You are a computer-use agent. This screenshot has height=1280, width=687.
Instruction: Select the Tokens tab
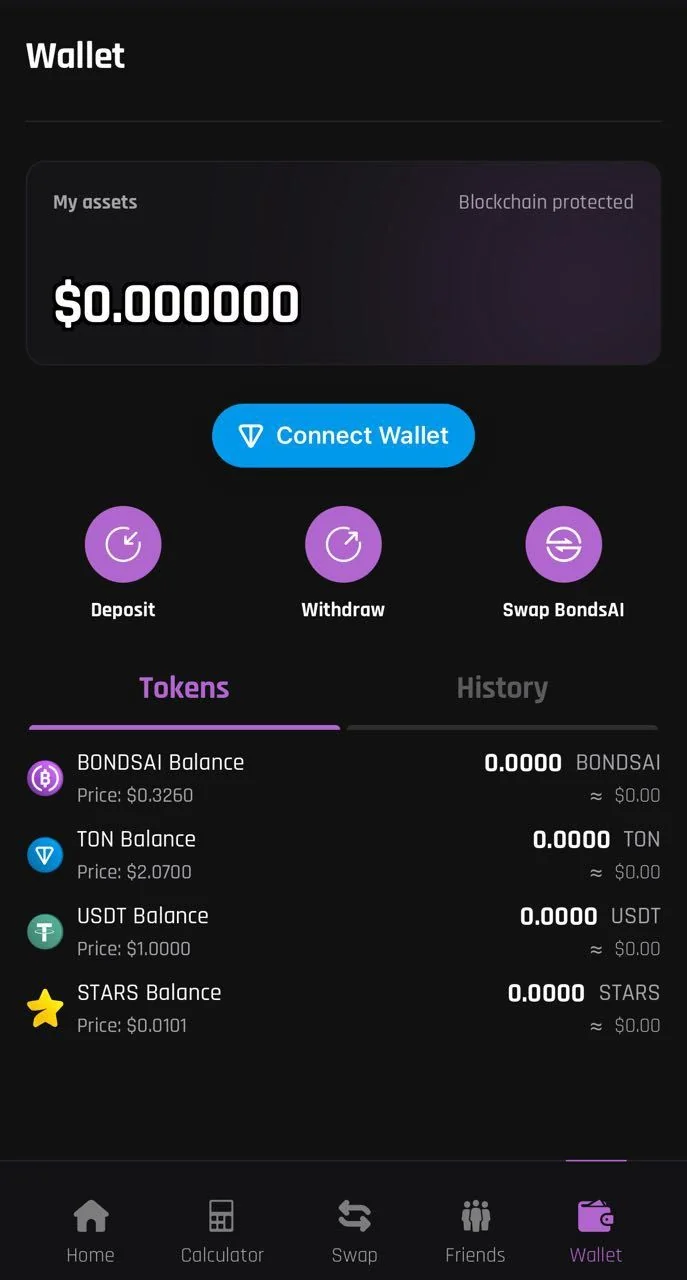point(184,688)
